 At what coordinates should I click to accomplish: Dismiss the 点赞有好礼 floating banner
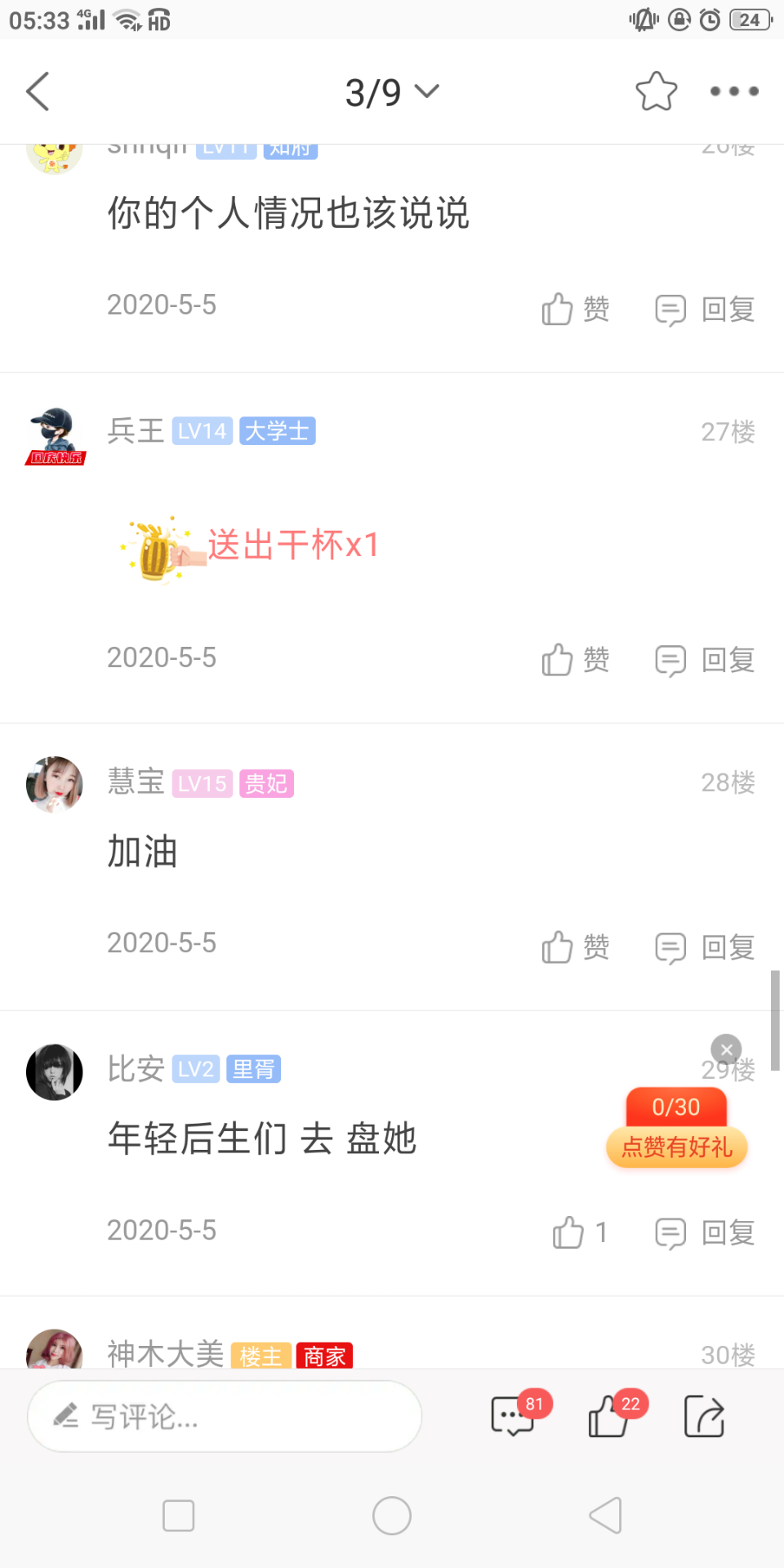click(x=726, y=1050)
